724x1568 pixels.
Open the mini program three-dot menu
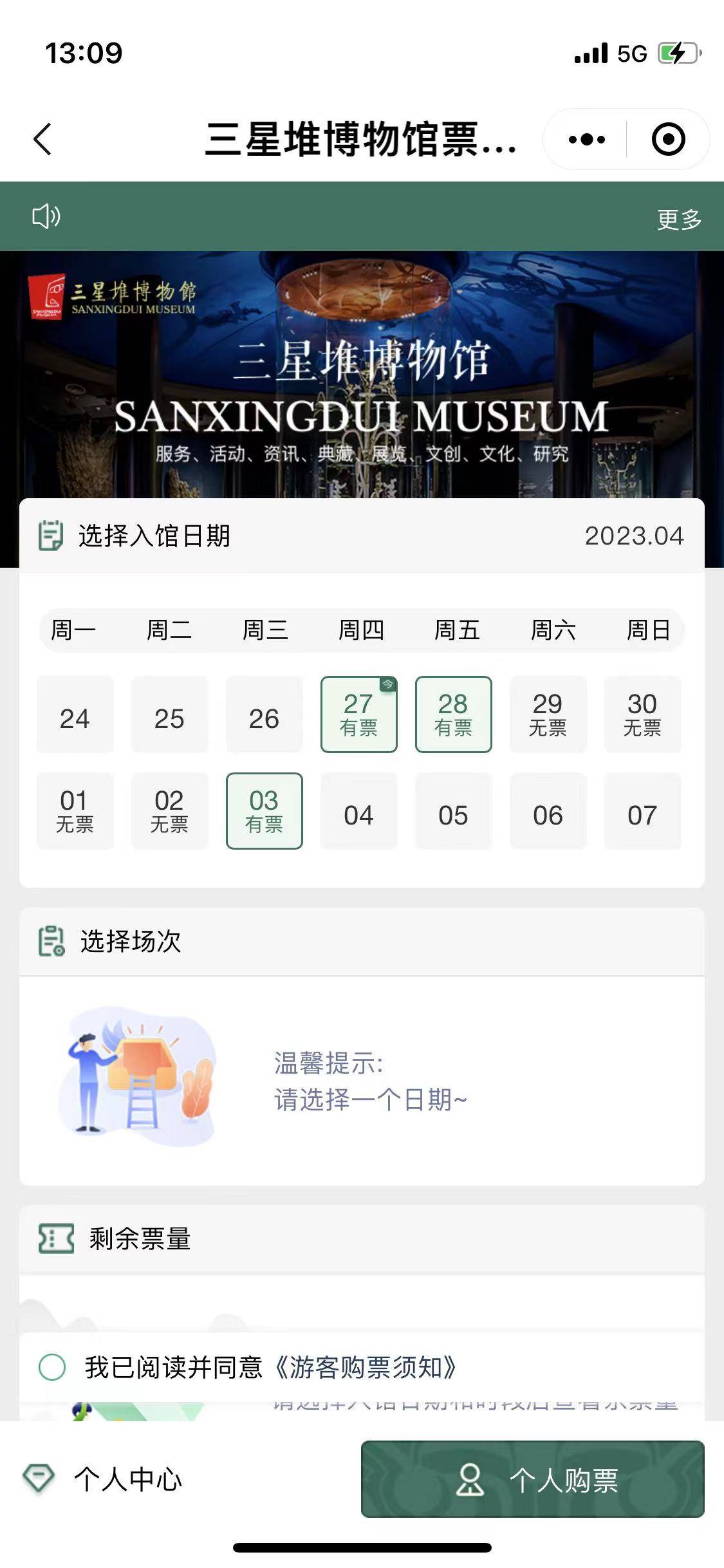pos(586,139)
